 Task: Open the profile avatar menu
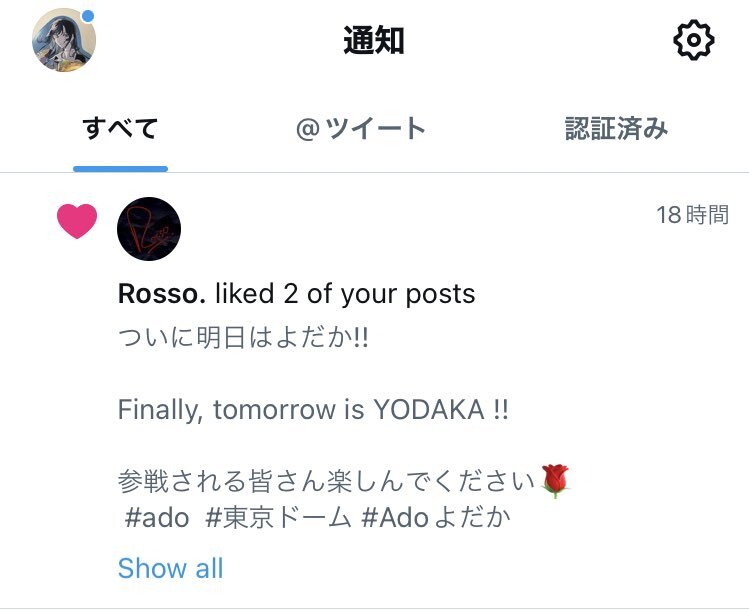pos(64,40)
